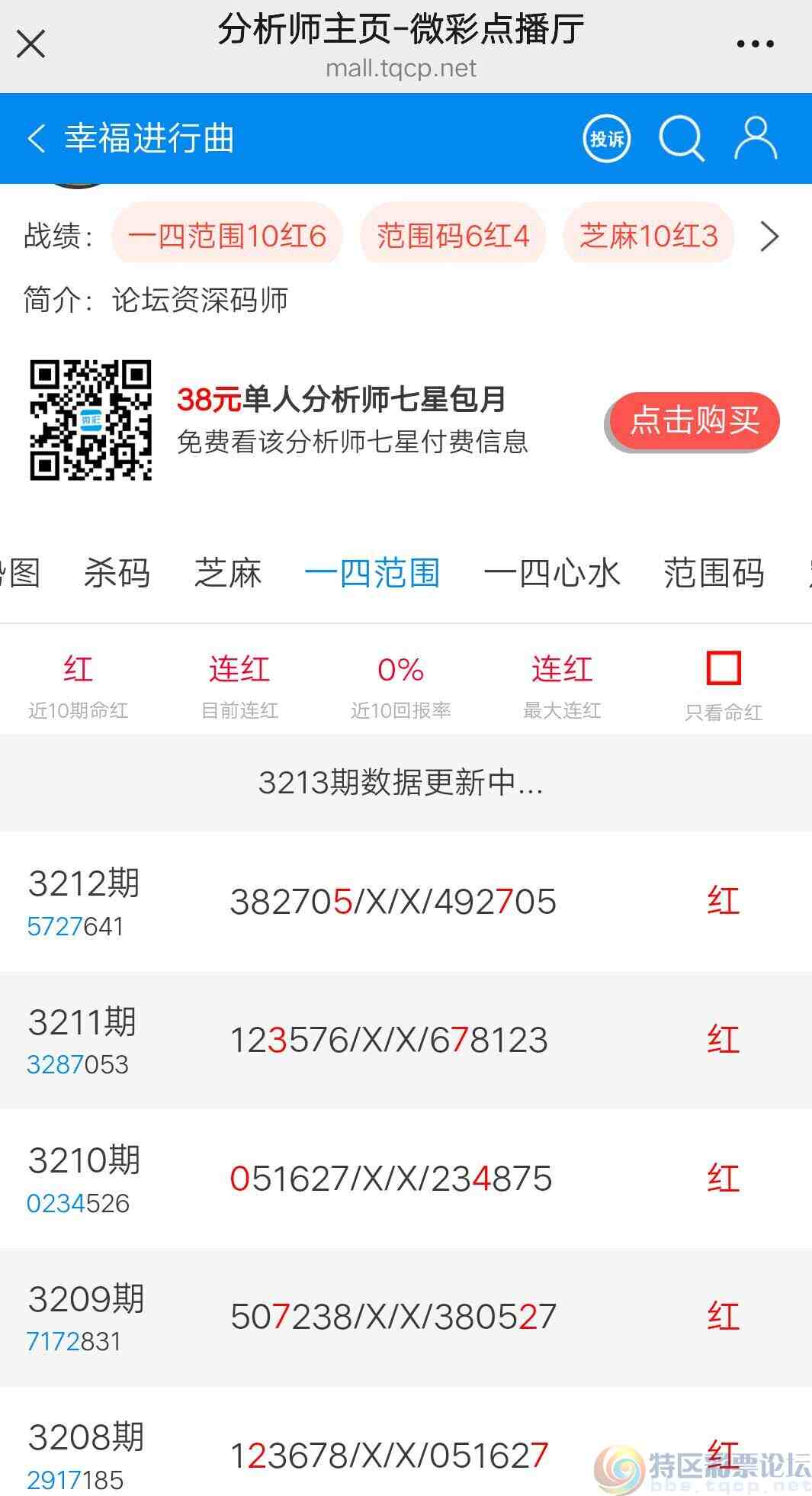Viewport: 812px width, 1496px height.
Task: Open the mall.tqcp.net site link
Action: (x=406, y=68)
